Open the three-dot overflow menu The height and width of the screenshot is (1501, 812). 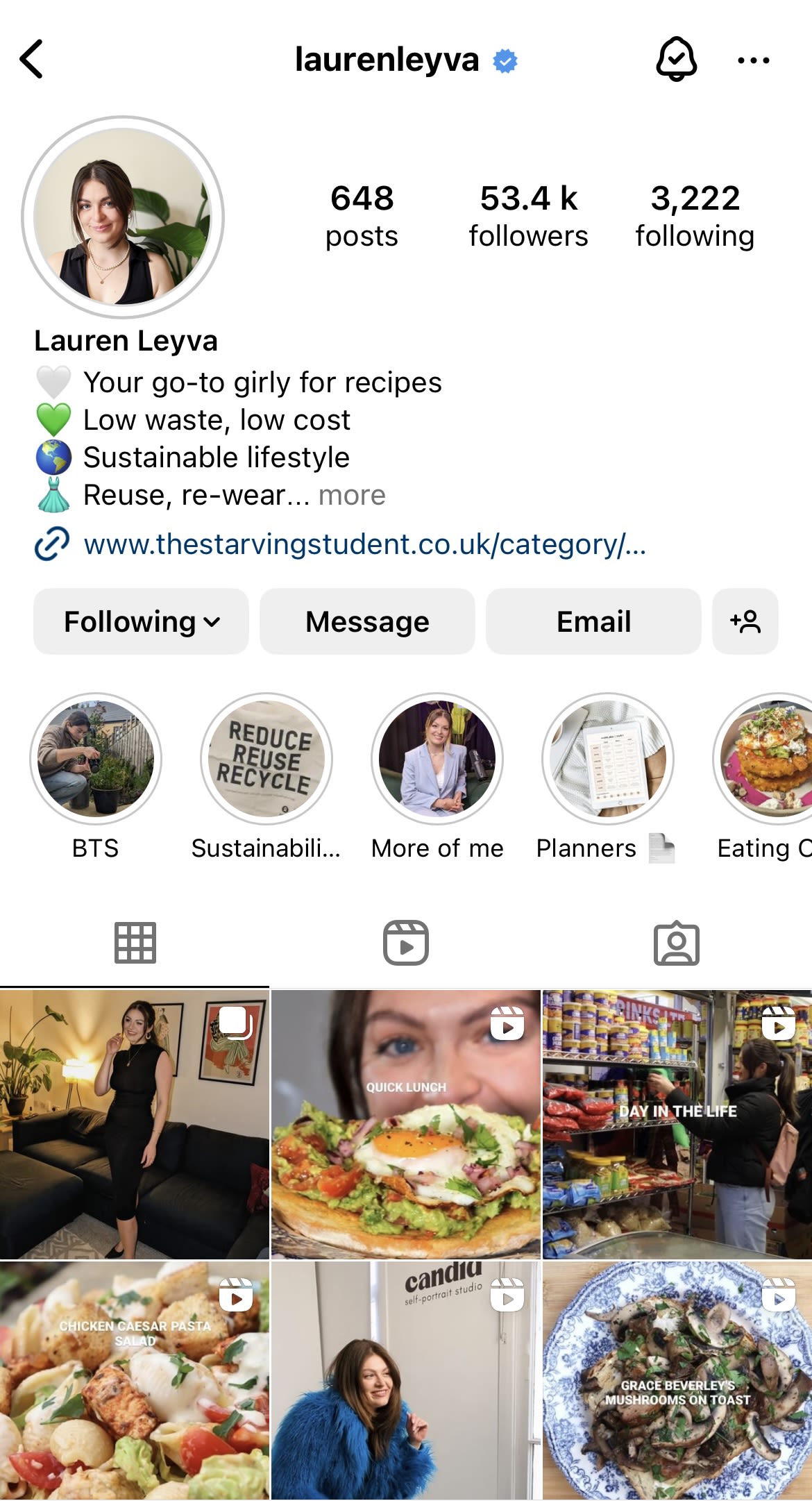pos(753,60)
